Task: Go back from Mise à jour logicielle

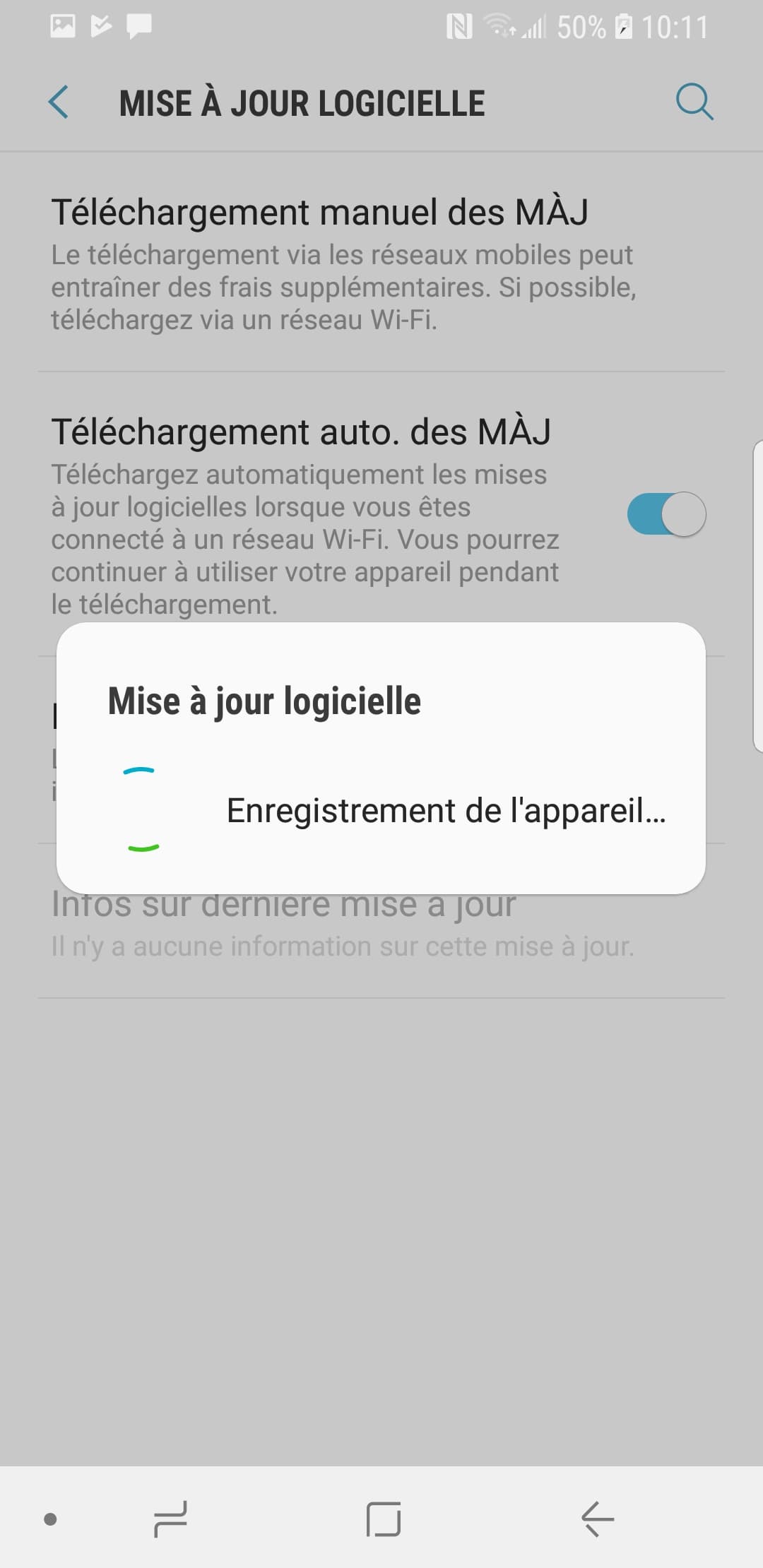Action: [59, 103]
